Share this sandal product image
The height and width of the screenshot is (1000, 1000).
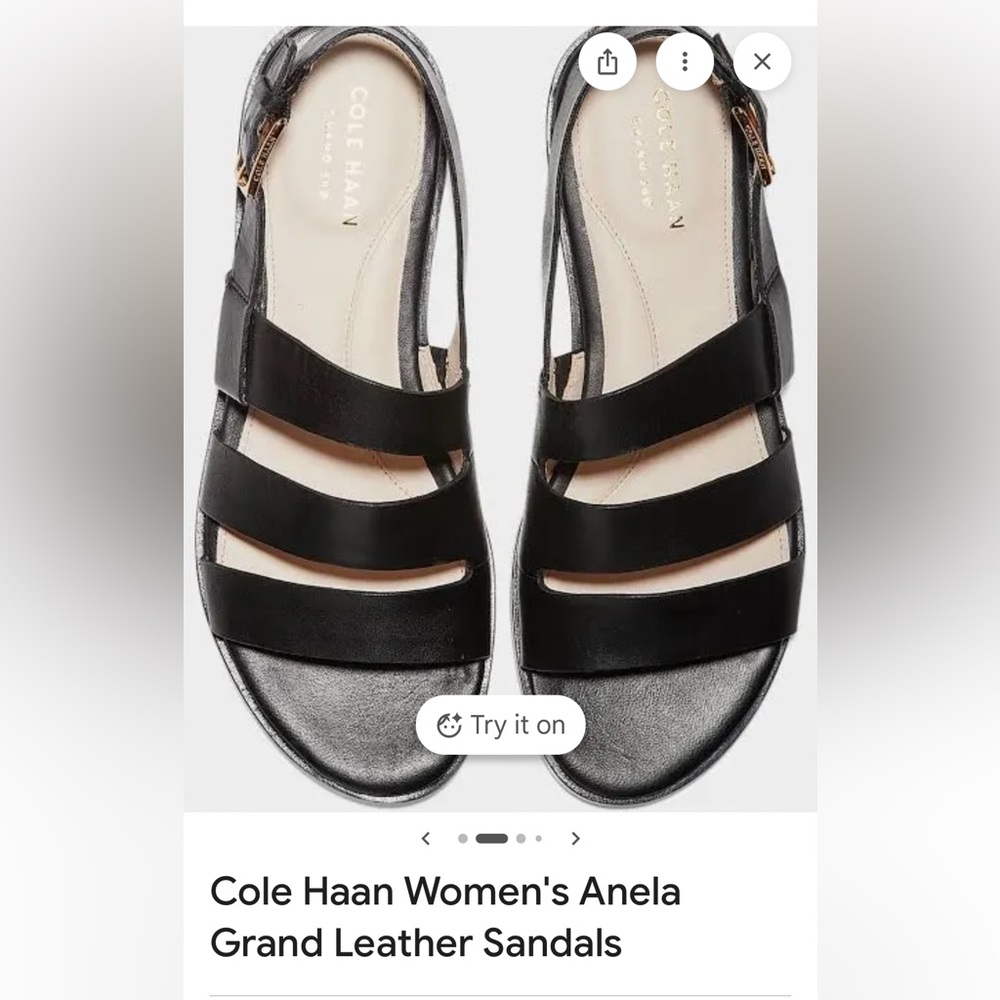[607, 62]
